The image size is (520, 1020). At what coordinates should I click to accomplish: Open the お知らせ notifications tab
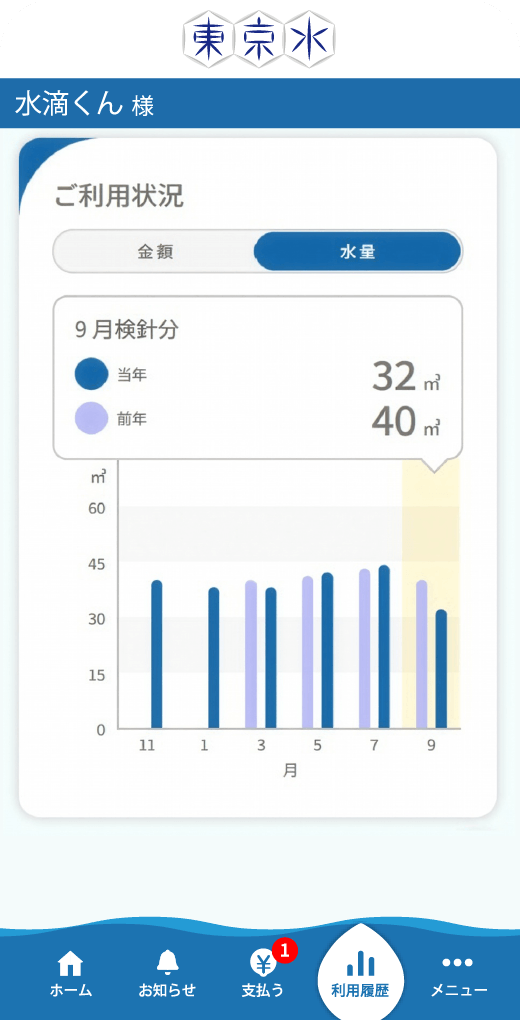click(167, 974)
